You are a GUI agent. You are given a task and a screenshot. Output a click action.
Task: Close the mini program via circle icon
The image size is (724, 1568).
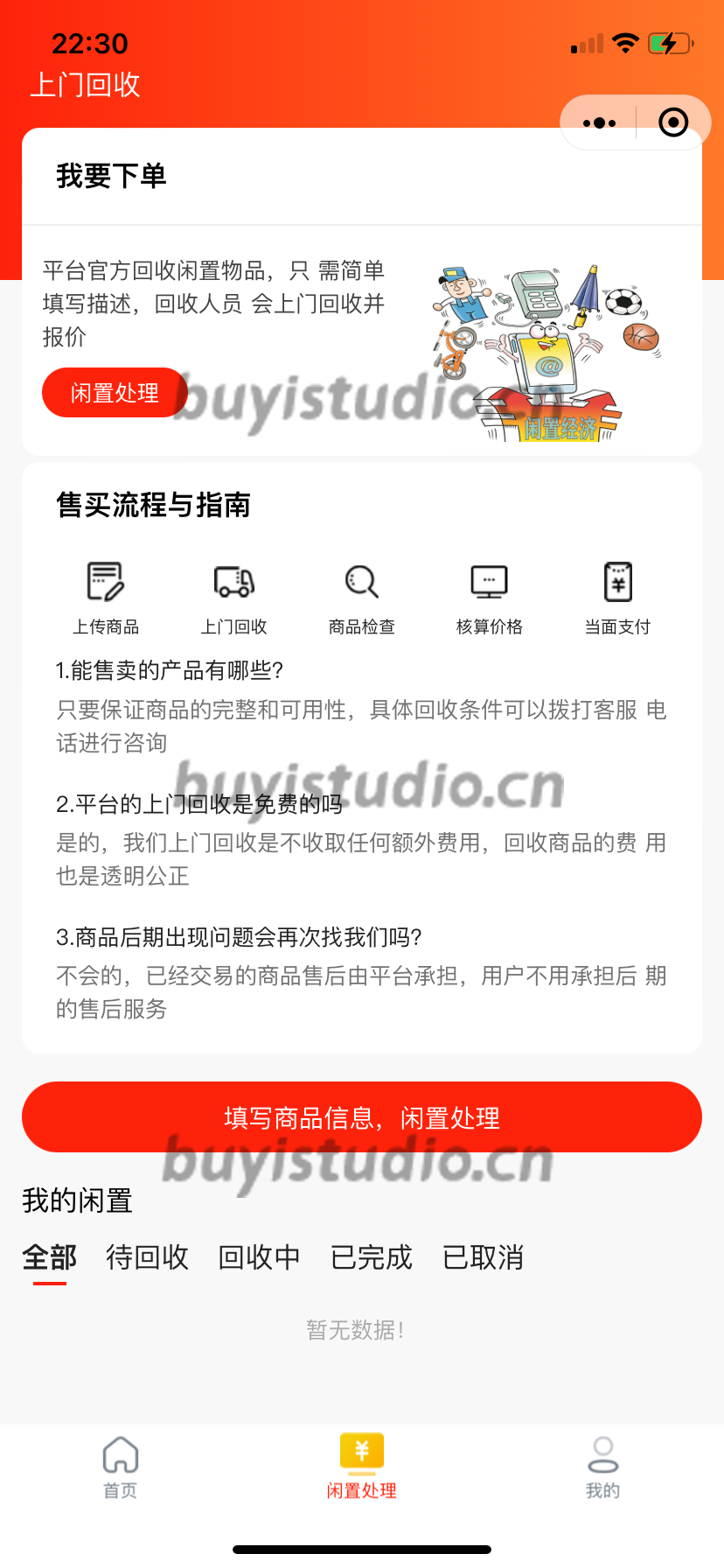coord(672,122)
